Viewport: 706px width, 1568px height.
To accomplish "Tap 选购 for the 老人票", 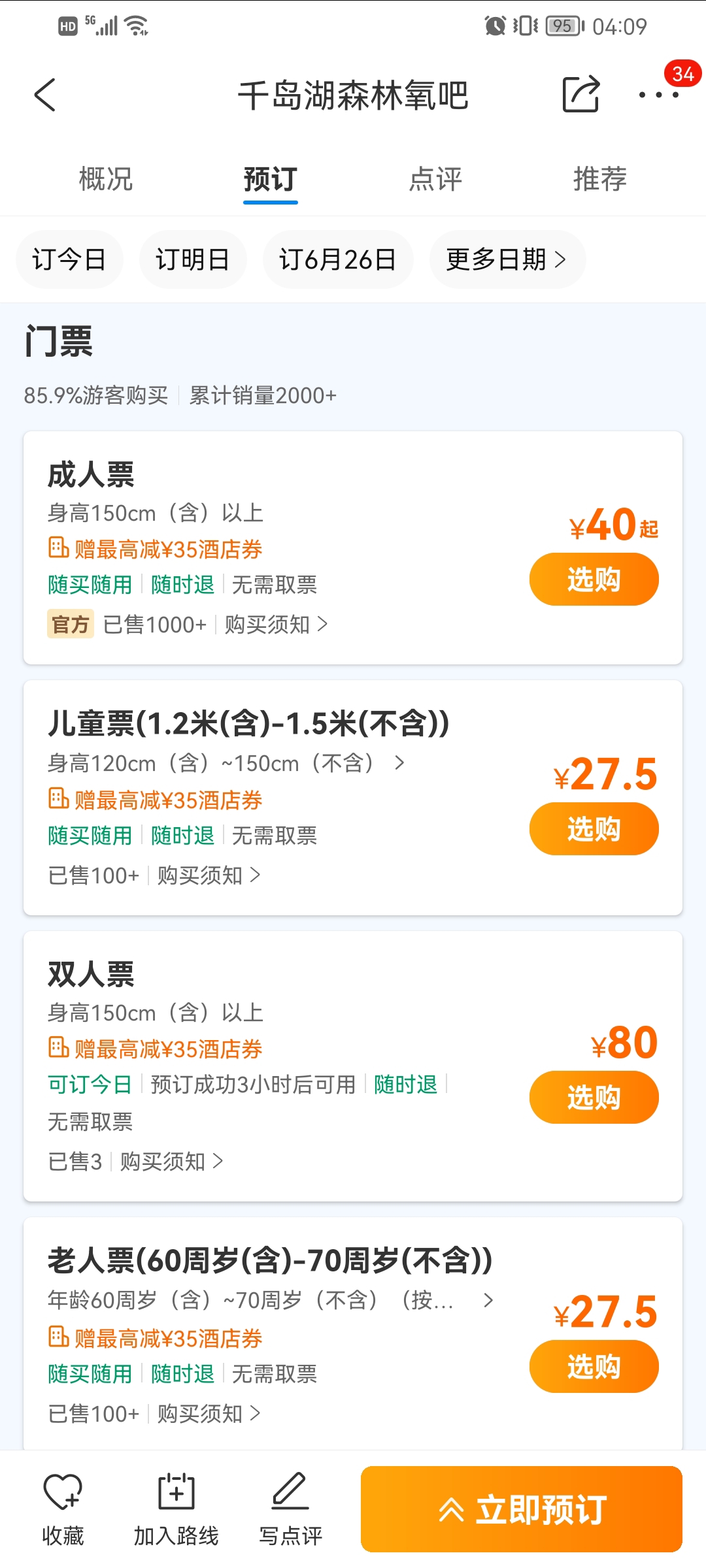I will pos(594,1367).
